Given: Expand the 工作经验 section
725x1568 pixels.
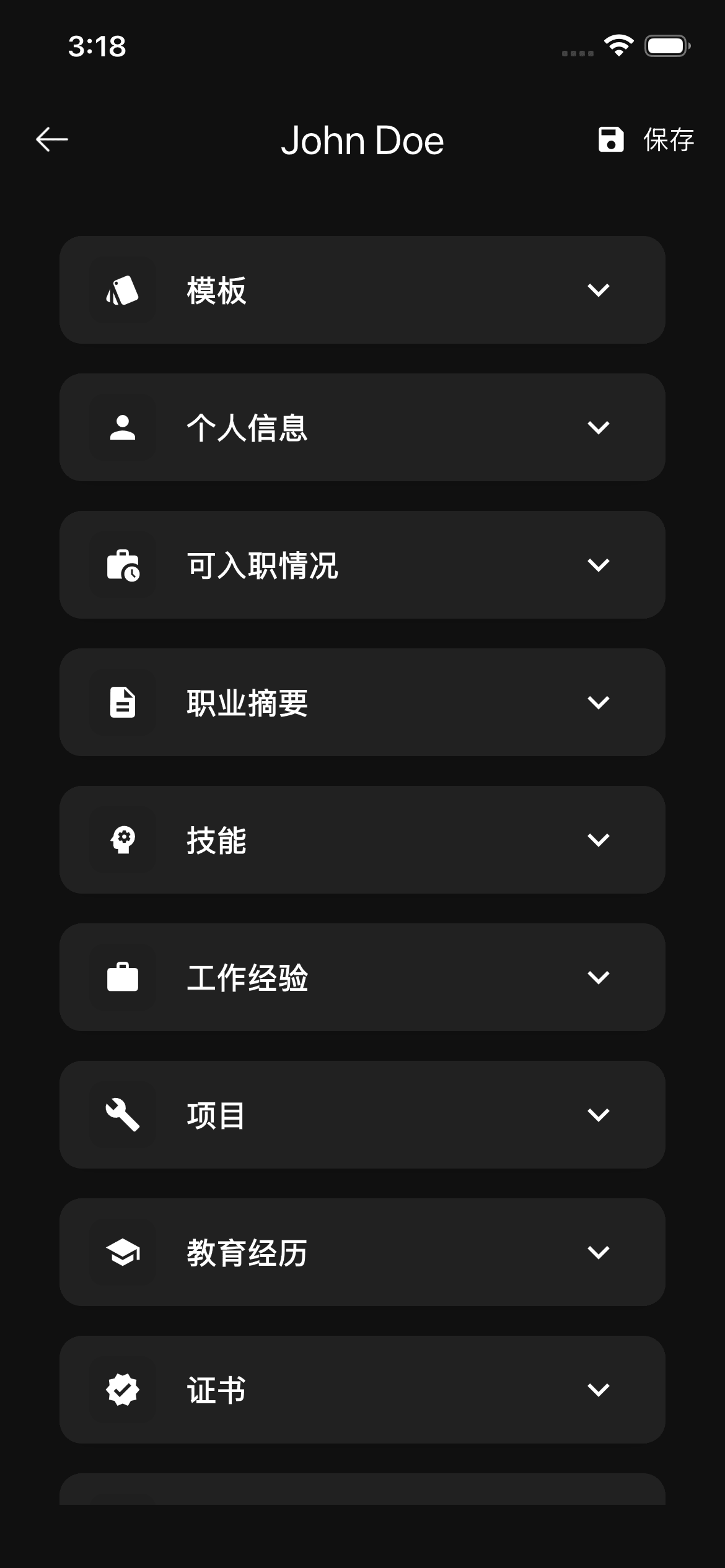Looking at the screenshot, I should click(x=362, y=977).
